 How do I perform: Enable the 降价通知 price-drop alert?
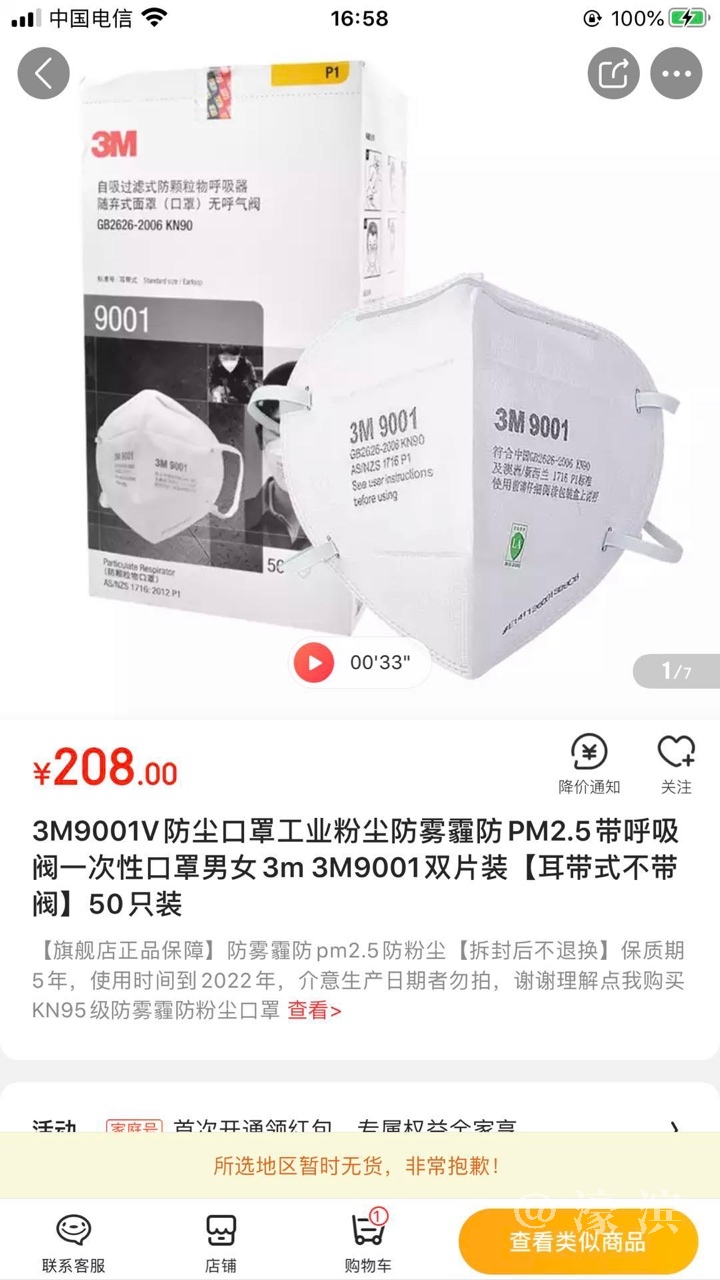(x=589, y=765)
